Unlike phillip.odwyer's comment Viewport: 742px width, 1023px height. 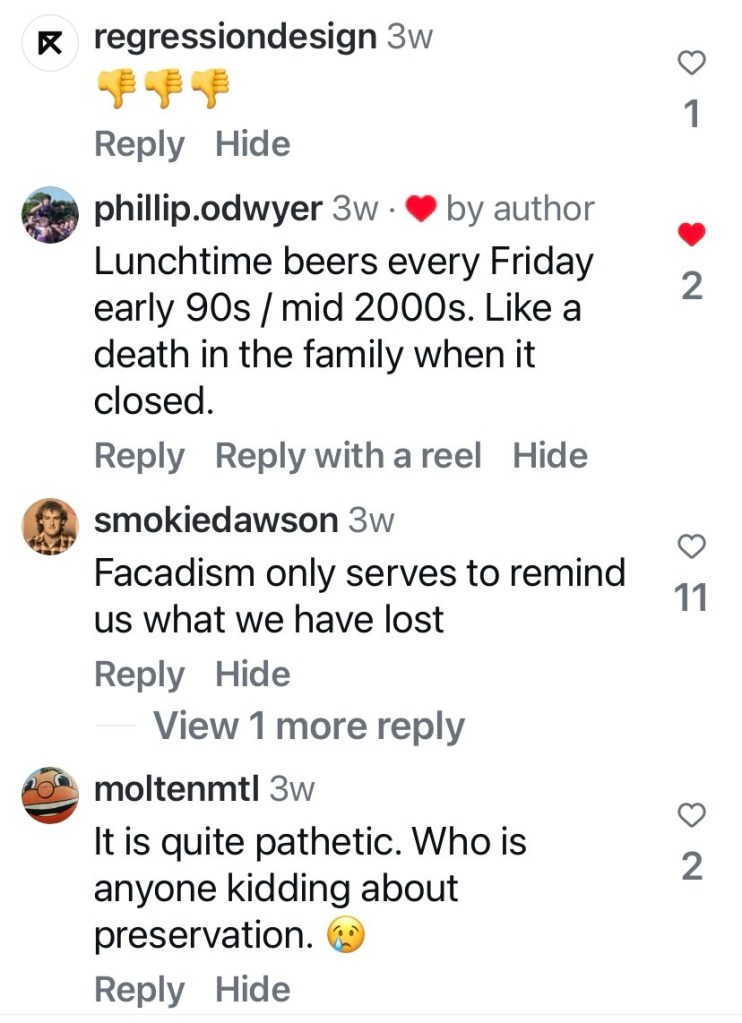coord(692,235)
